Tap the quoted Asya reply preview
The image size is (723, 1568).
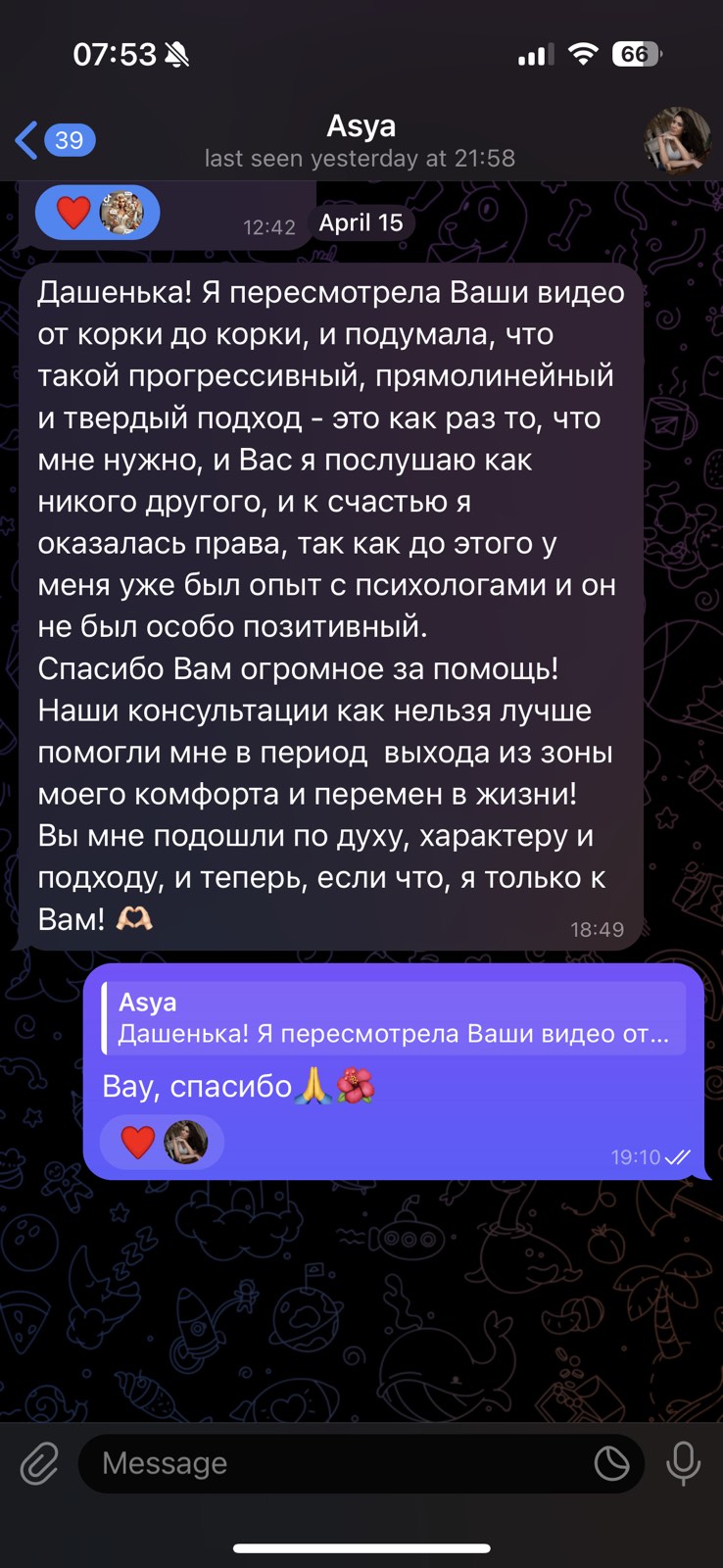click(x=394, y=1018)
